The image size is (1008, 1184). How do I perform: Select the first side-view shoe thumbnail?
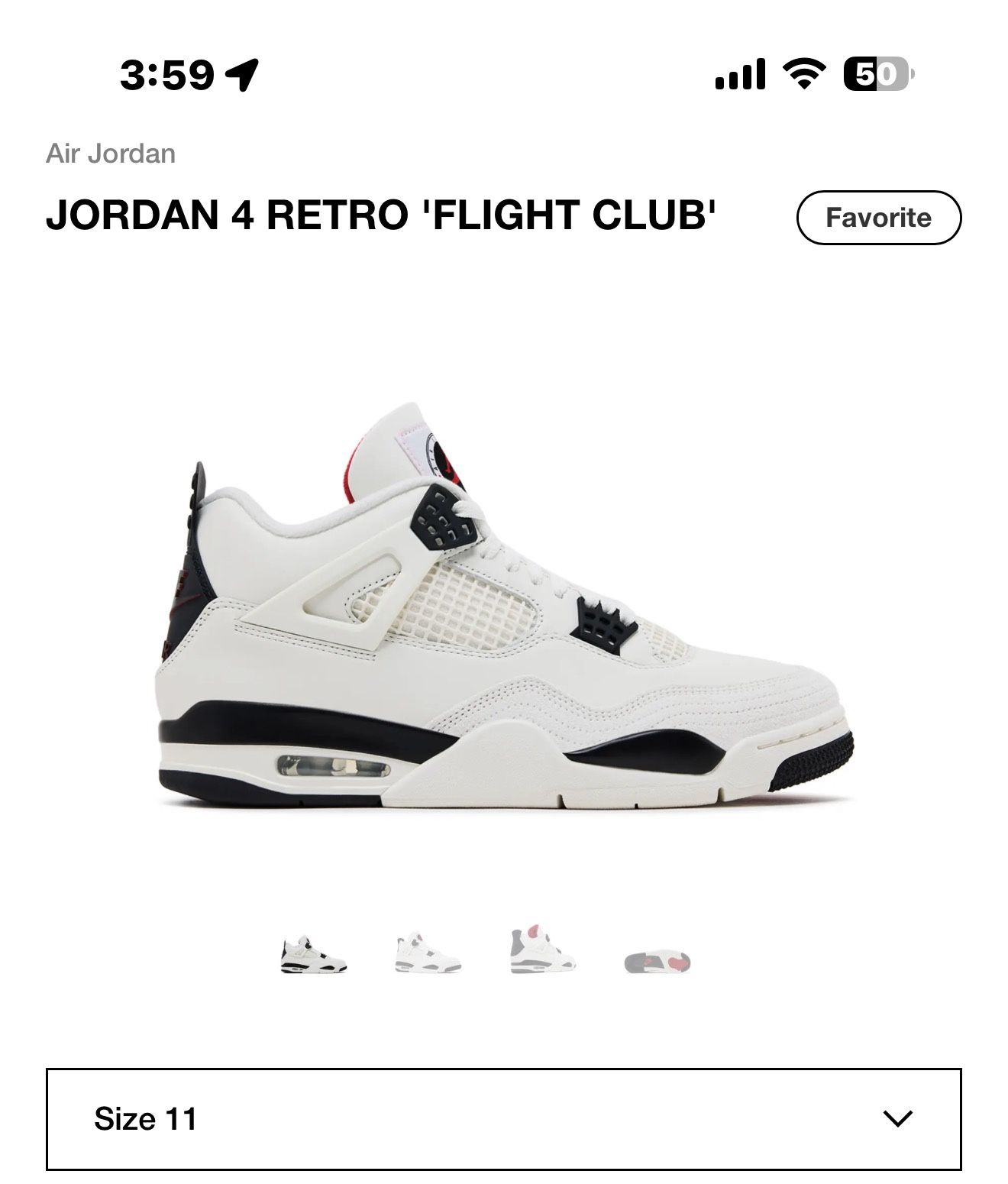click(x=313, y=956)
